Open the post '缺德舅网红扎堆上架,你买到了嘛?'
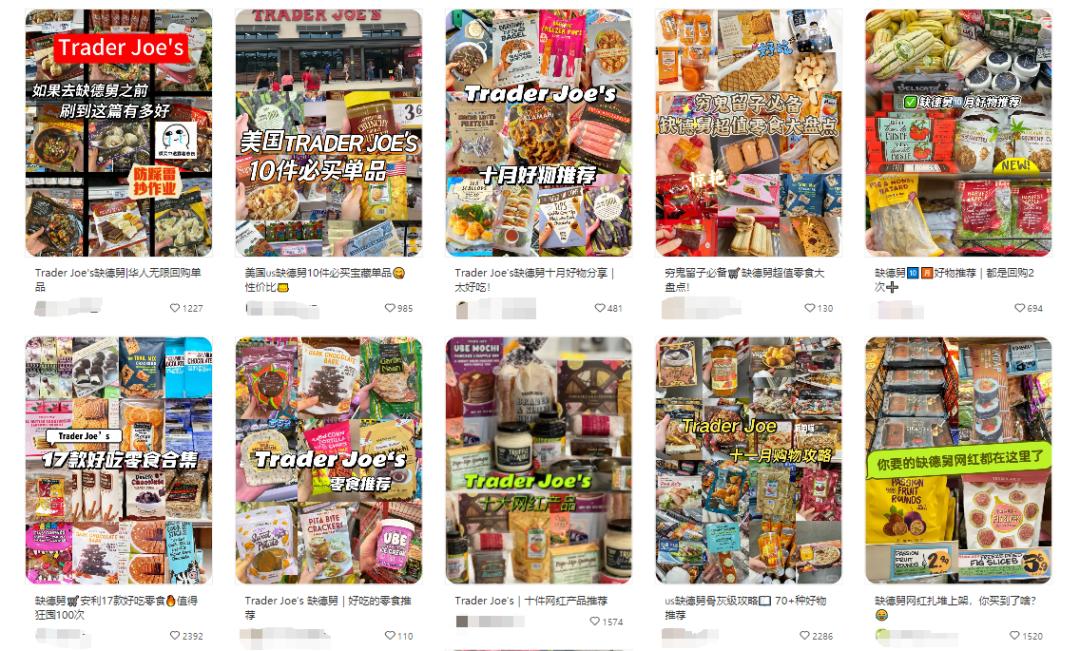The height and width of the screenshot is (651, 1080). click(958, 460)
